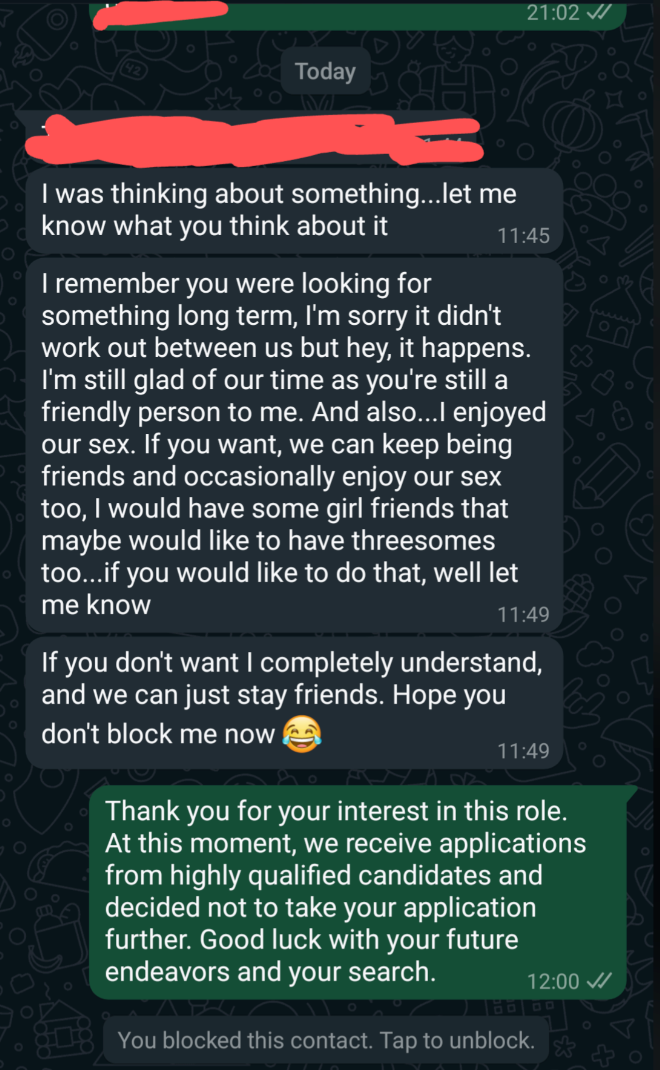The image size is (660, 1070).
Task: Tap the blocked contact notice to unblock
Action: coord(326,1040)
